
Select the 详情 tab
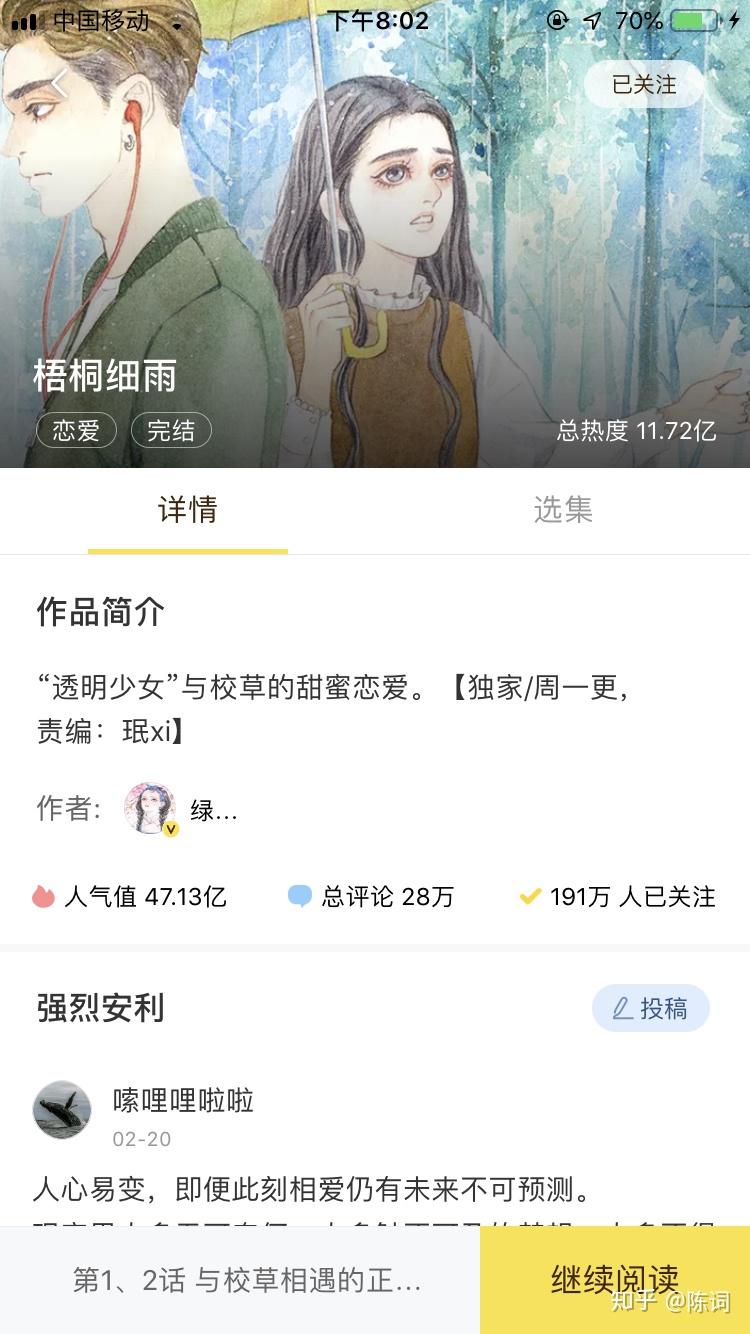(x=188, y=510)
